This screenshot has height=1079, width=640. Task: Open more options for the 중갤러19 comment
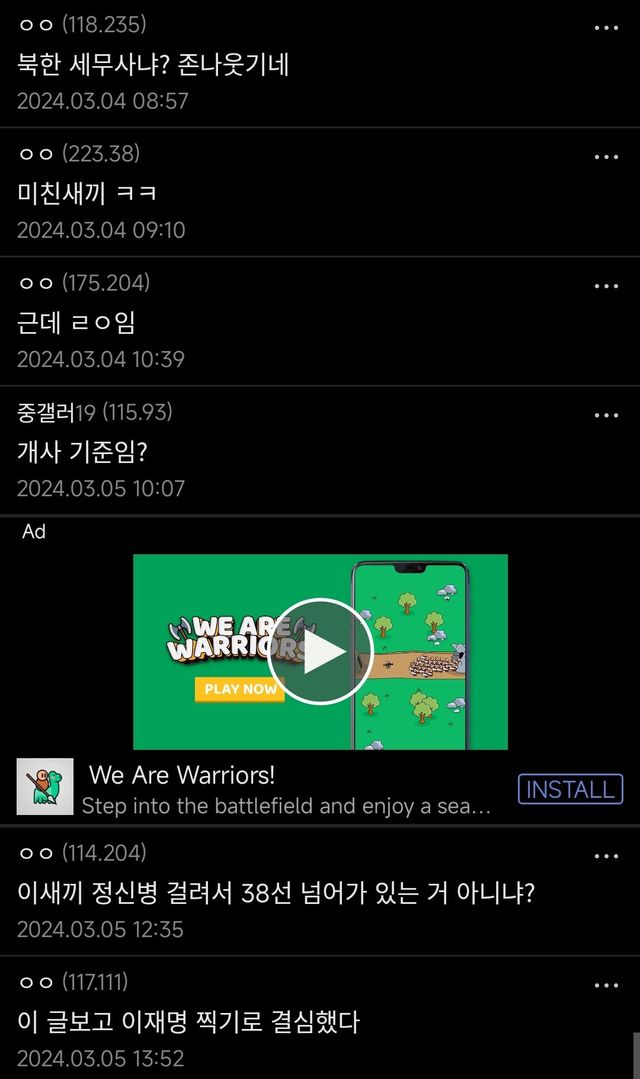[x=606, y=415]
